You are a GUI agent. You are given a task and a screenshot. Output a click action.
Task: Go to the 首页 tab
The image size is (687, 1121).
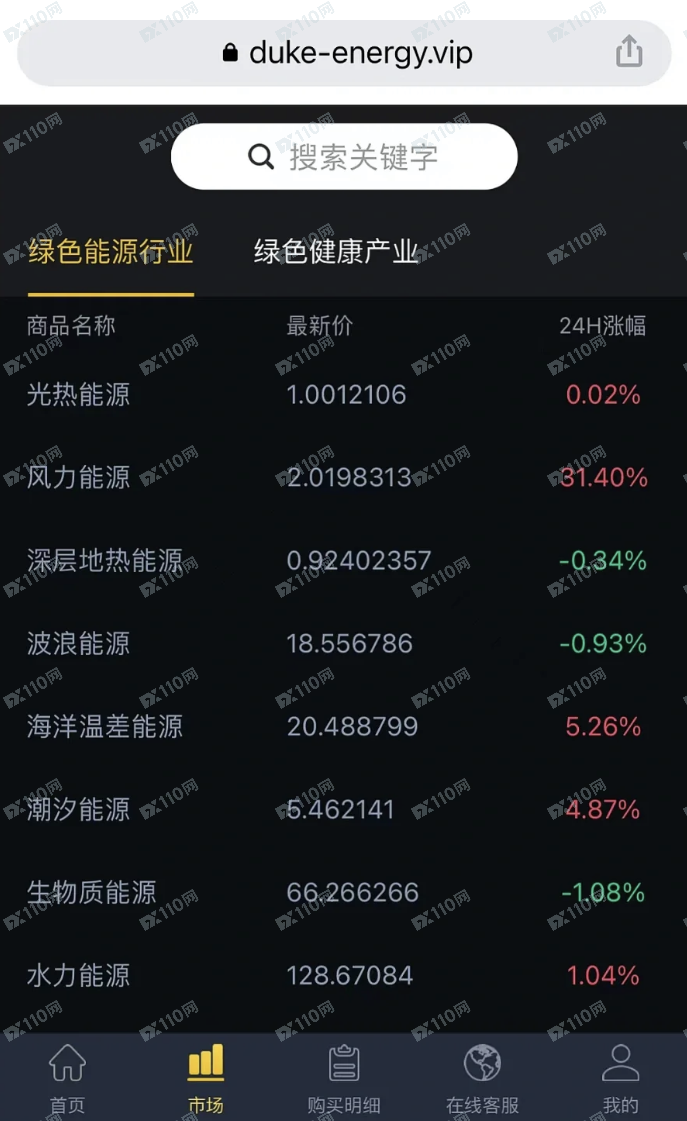click(67, 1078)
